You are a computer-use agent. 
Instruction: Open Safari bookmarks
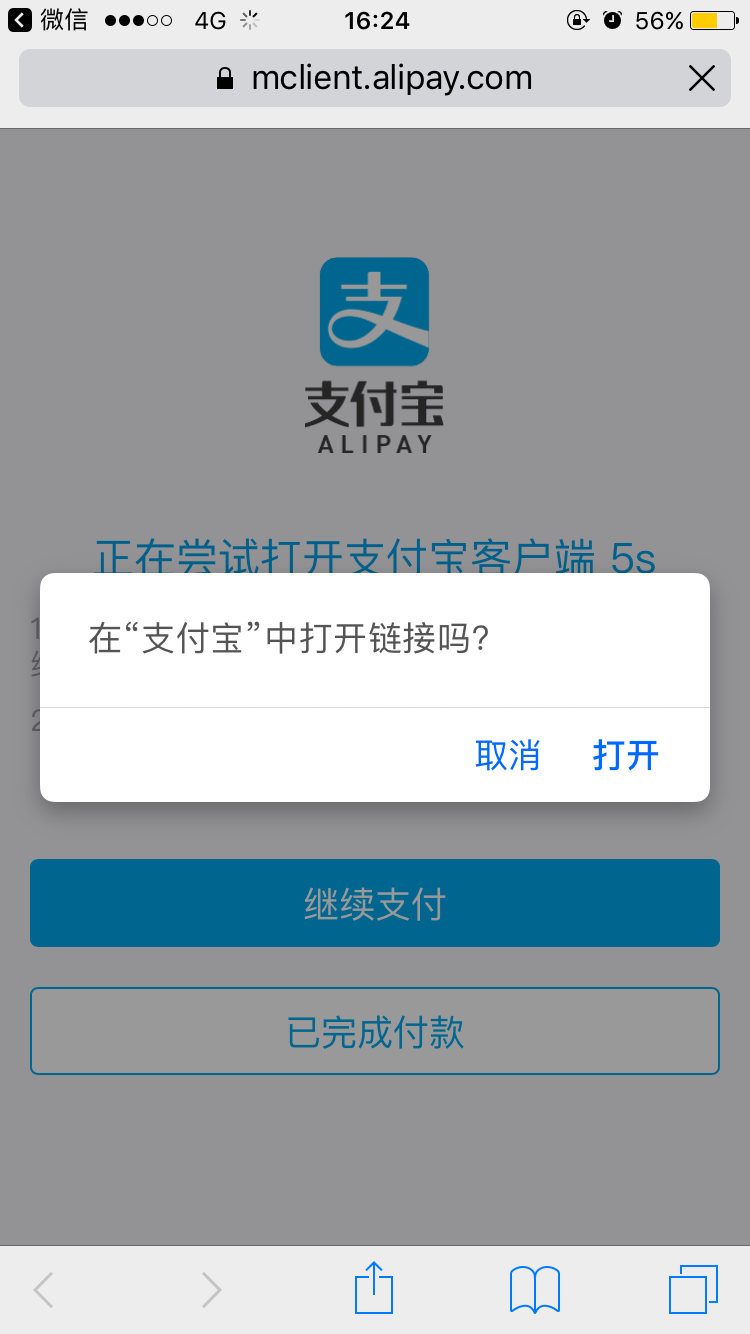click(x=534, y=1288)
